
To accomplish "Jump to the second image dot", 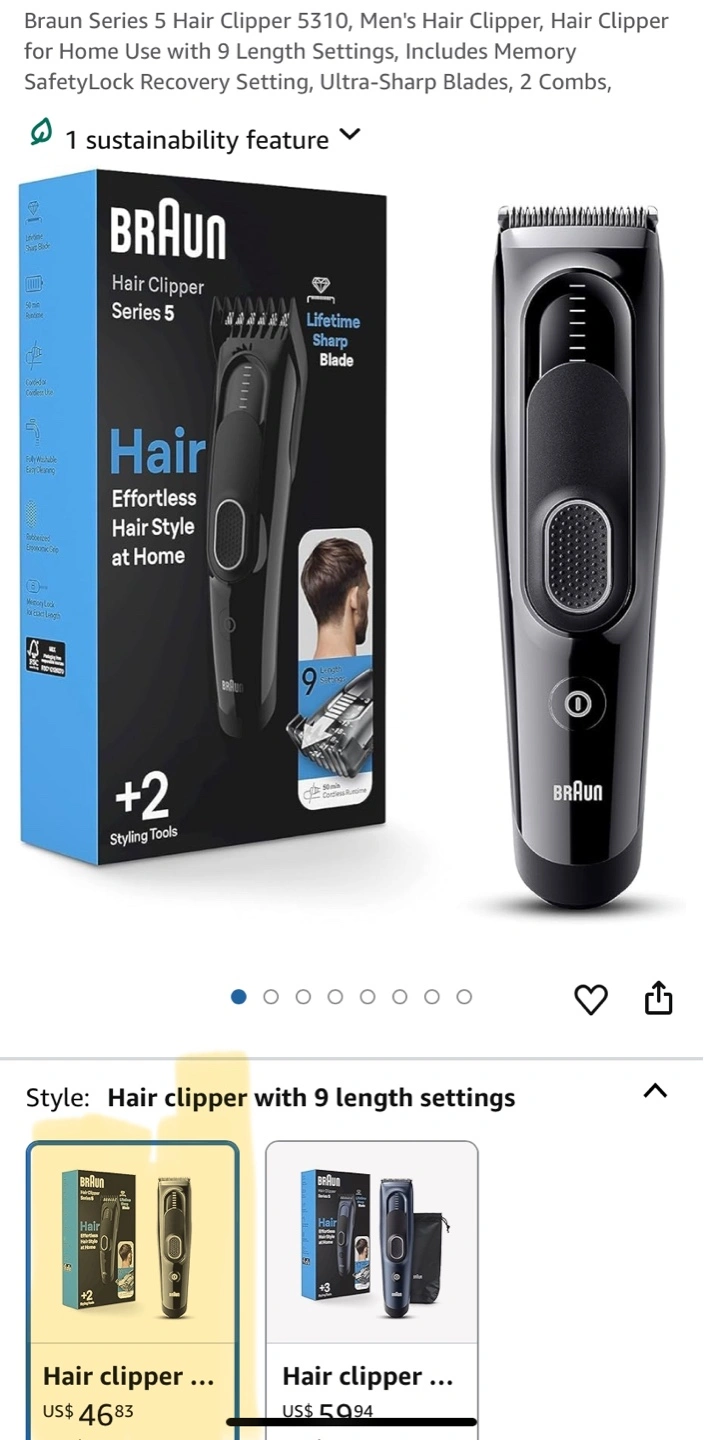I will point(271,997).
